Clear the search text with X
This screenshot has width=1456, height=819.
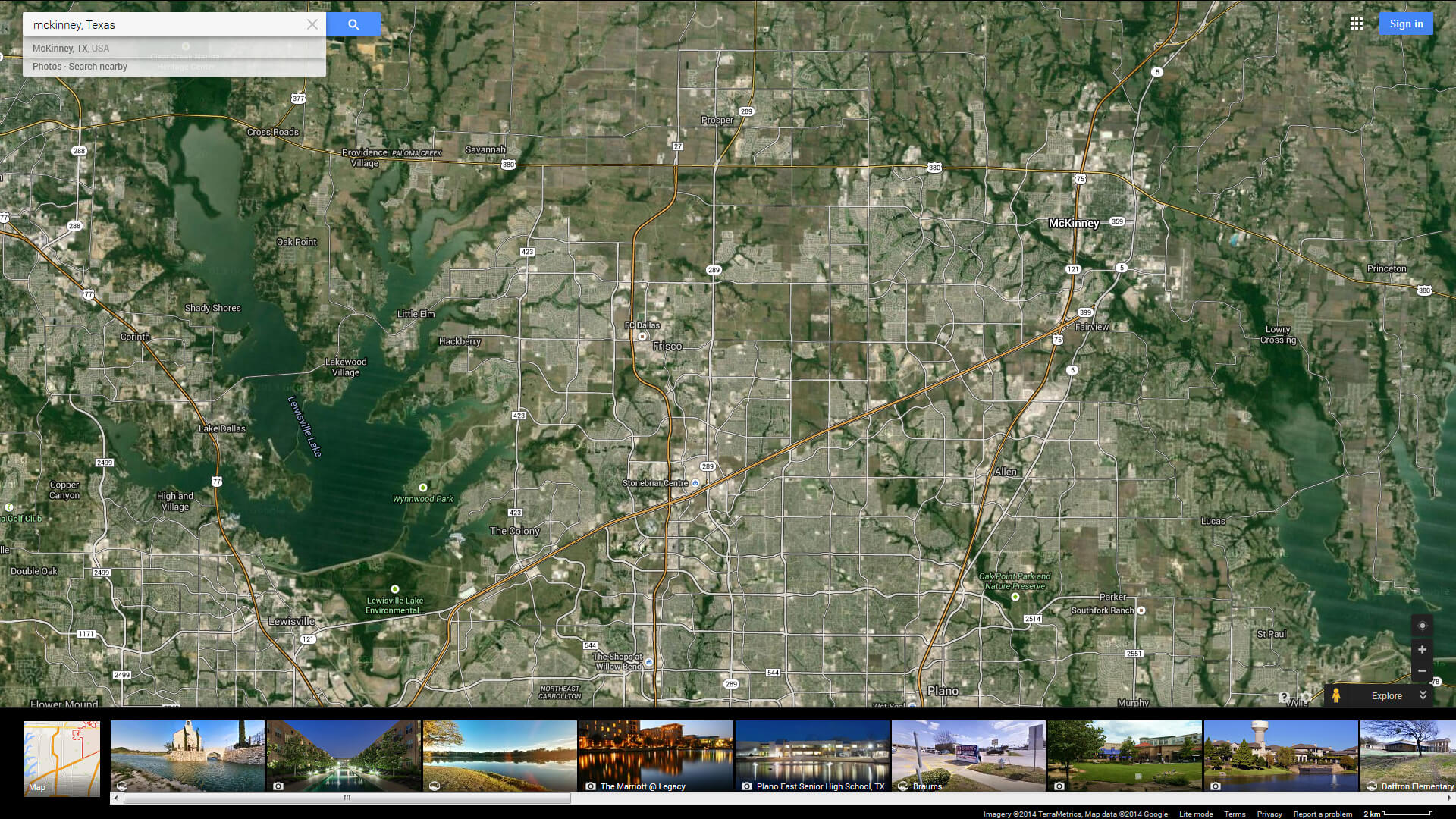click(x=312, y=25)
